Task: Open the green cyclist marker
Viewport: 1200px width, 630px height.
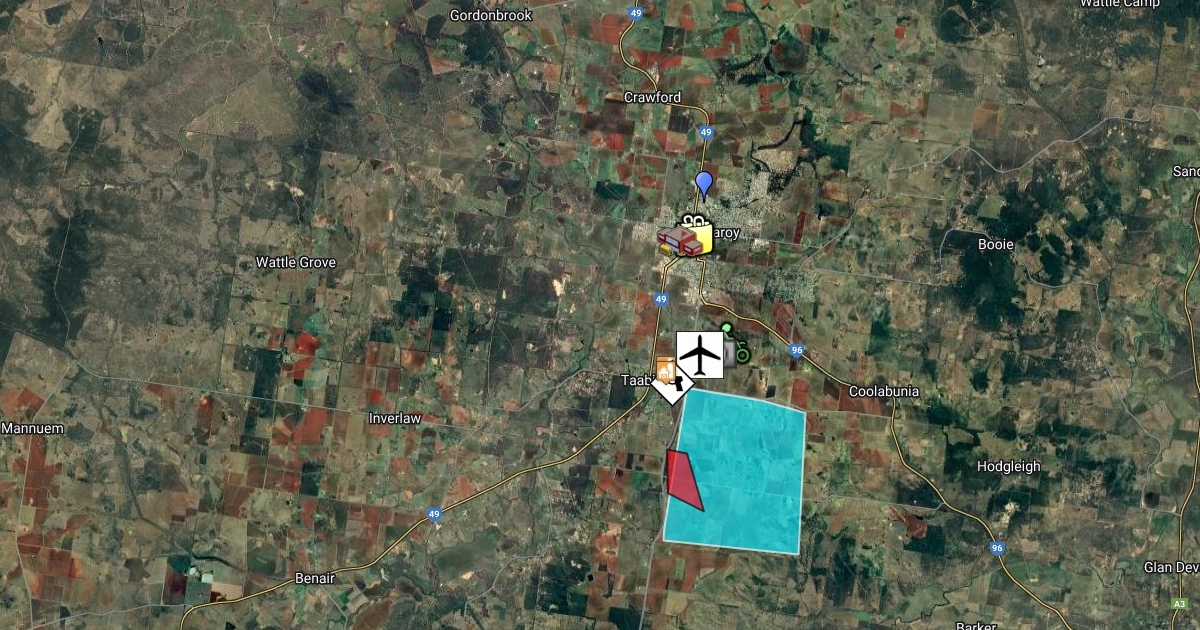Action: coord(736,345)
